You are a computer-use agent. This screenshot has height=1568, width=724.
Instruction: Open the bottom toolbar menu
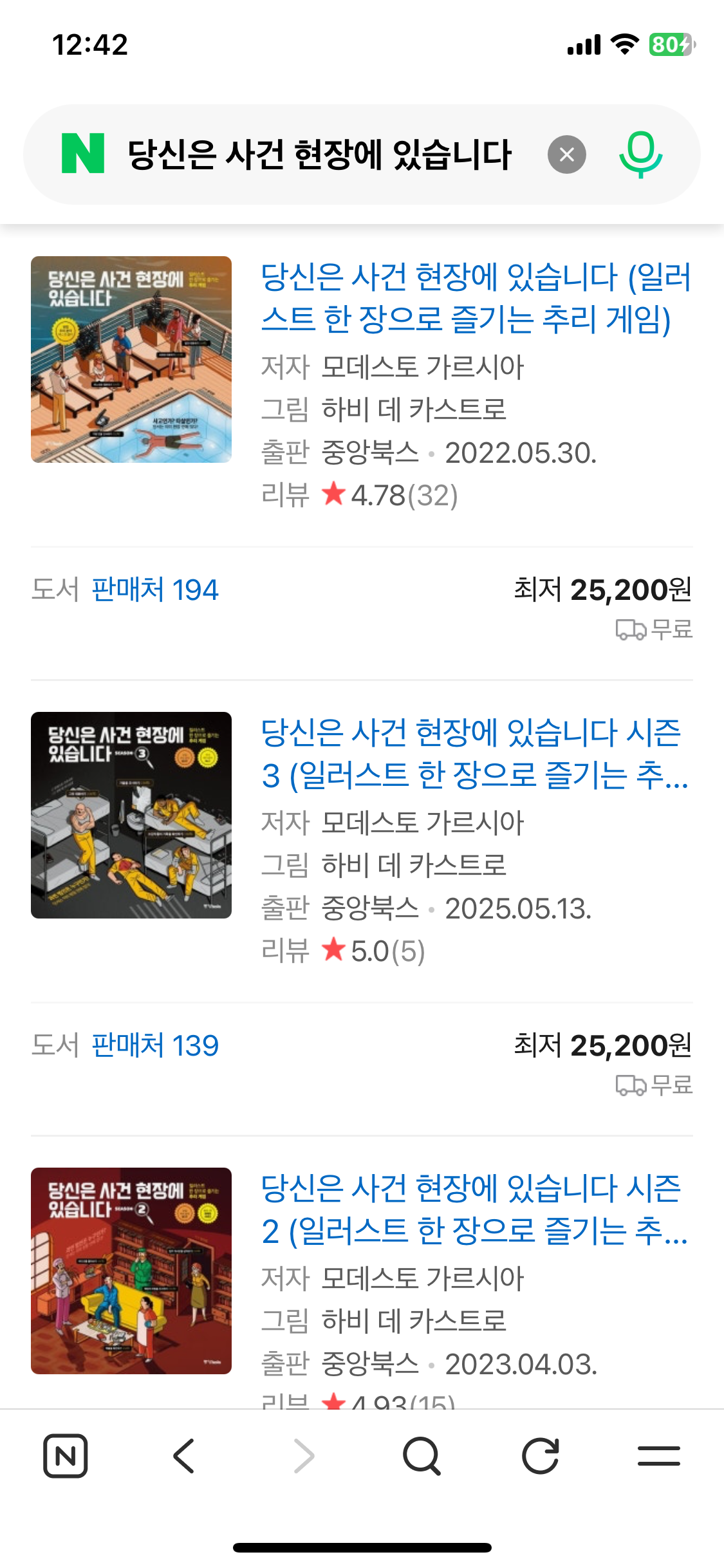click(659, 1456)
